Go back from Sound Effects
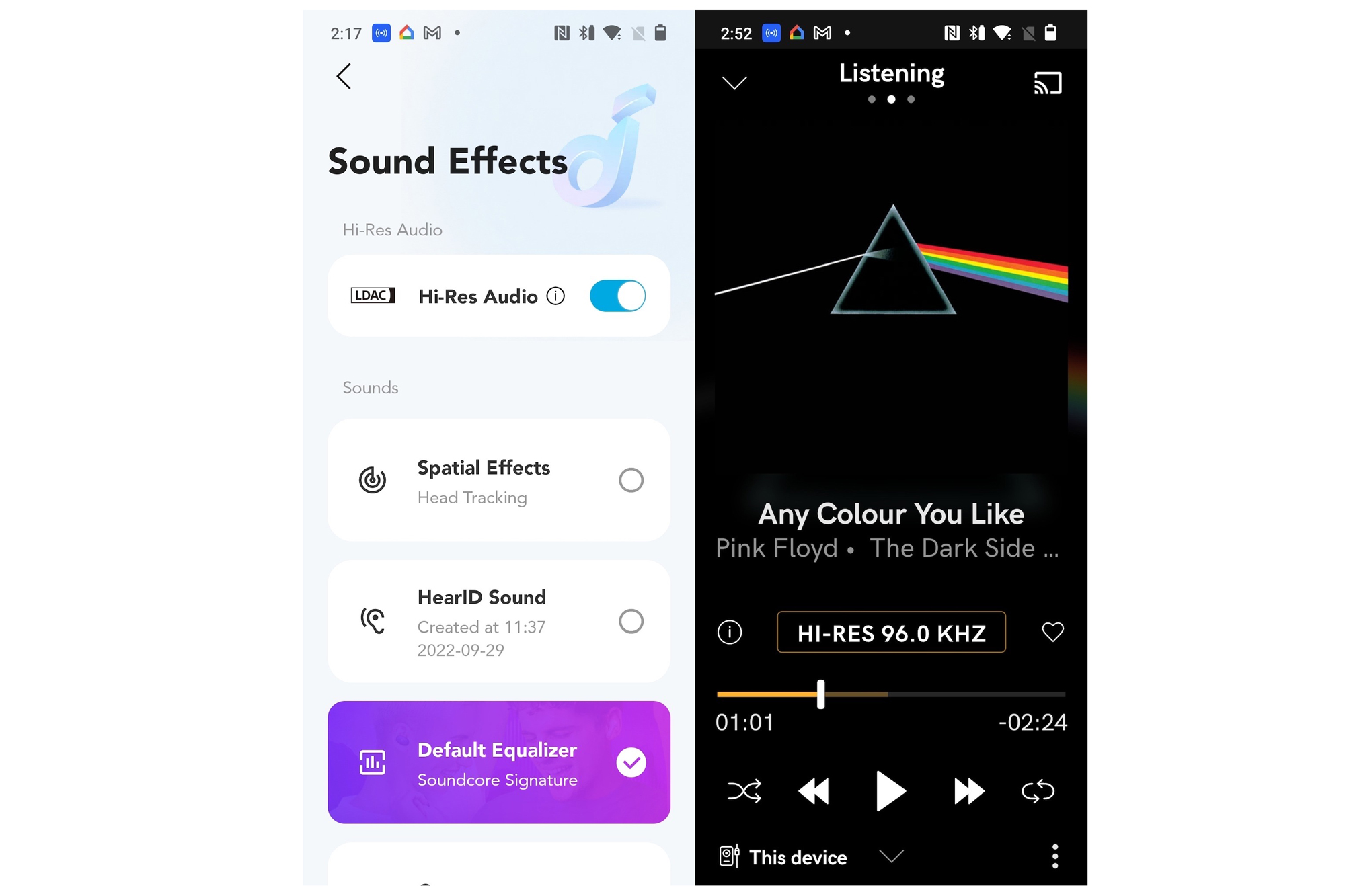 (x=344, y=76)
